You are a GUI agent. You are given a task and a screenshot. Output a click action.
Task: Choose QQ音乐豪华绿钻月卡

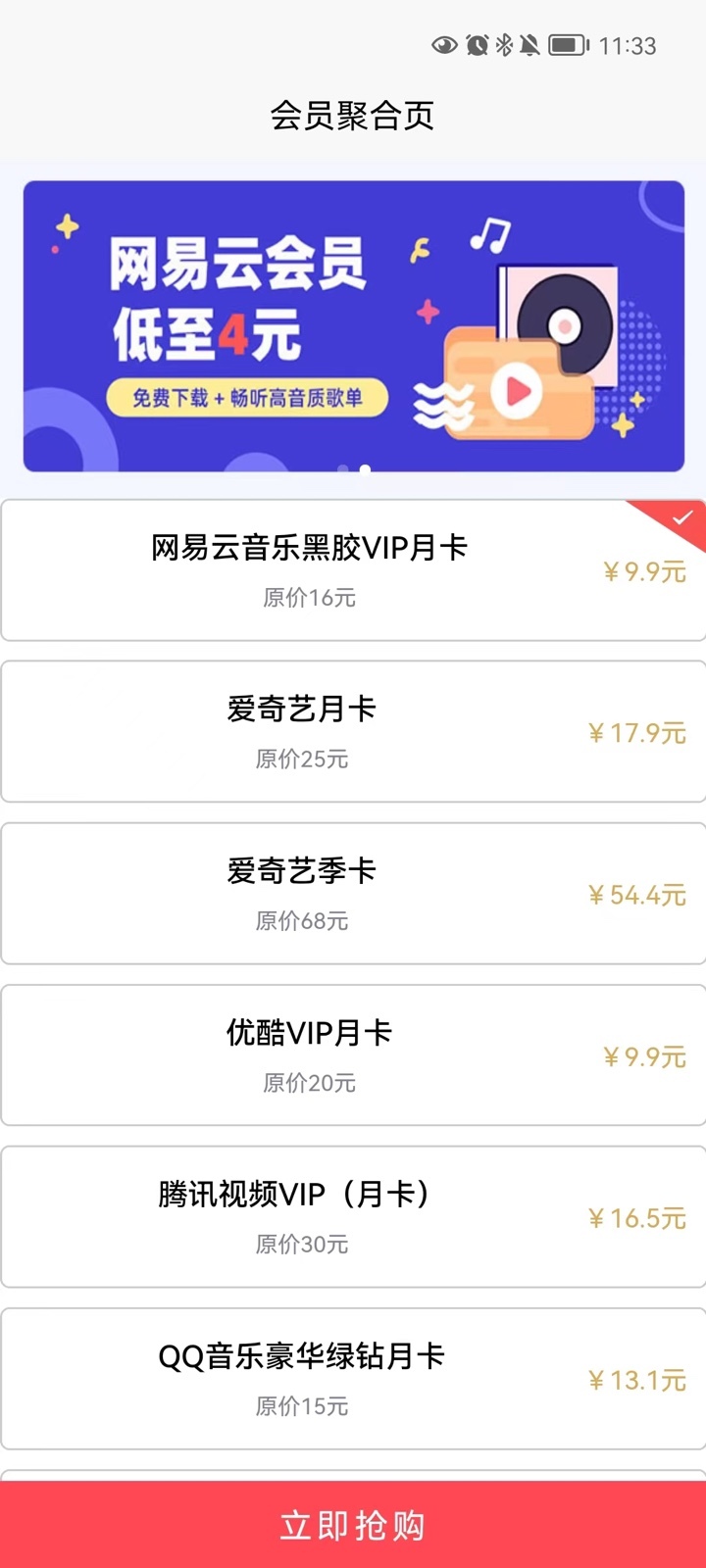pos(353,1379)
